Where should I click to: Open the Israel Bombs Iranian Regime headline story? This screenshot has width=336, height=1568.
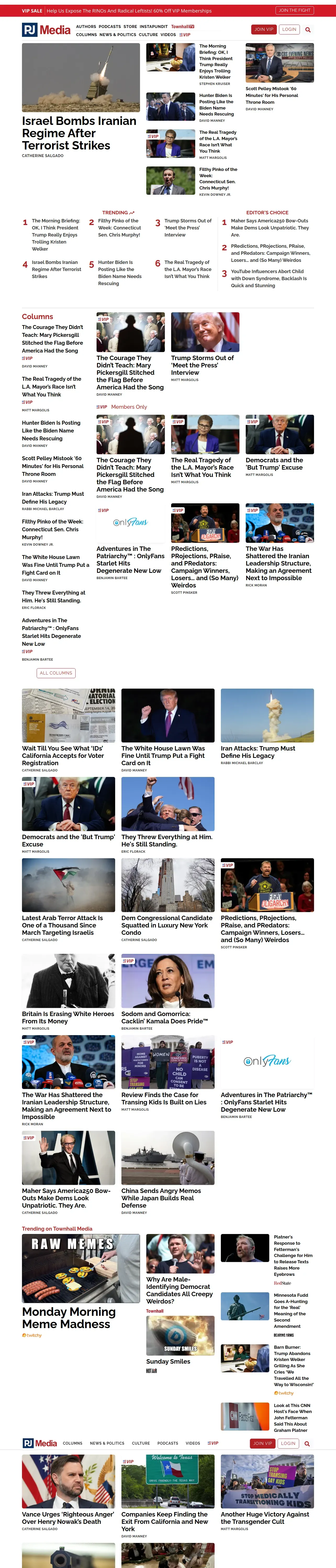79,133
